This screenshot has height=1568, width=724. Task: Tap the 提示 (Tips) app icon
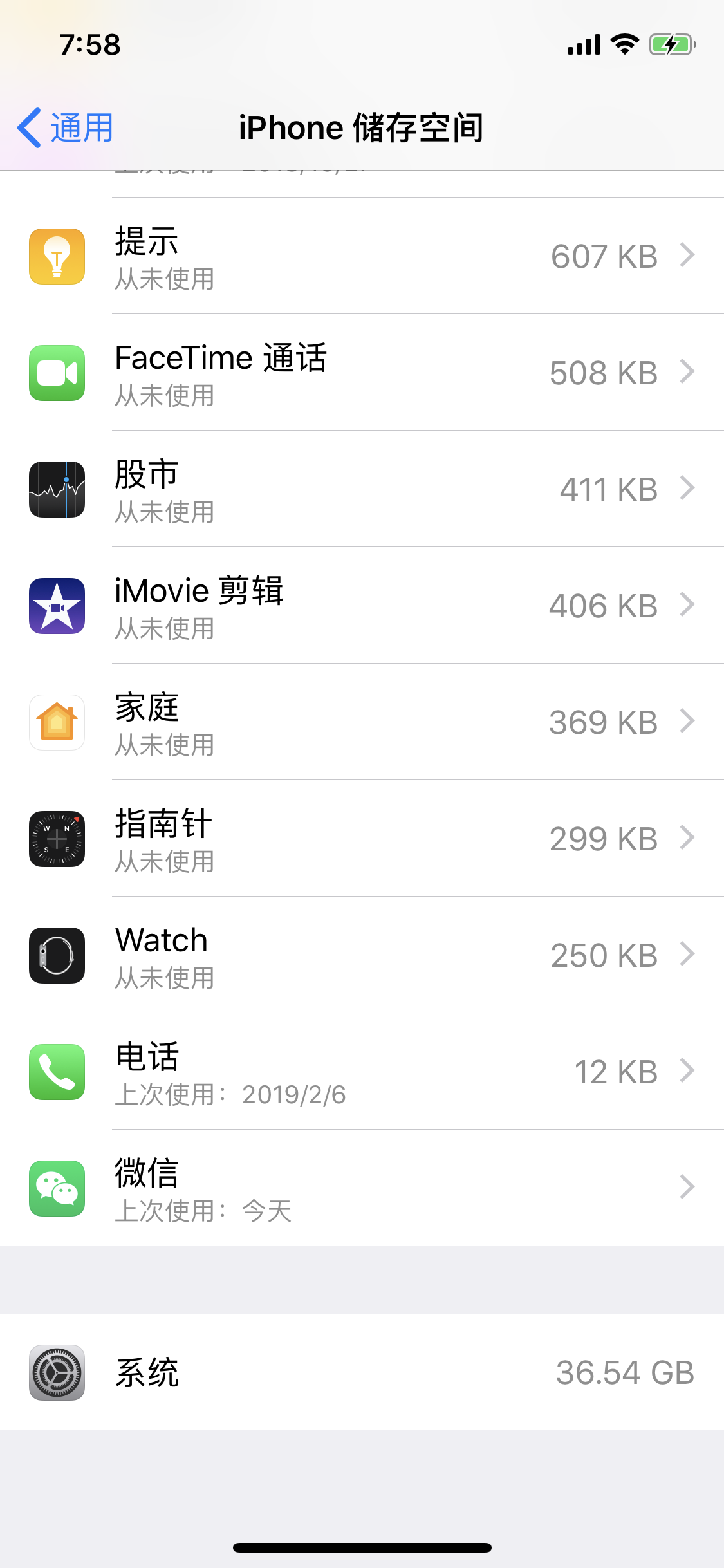pos(57,257)
